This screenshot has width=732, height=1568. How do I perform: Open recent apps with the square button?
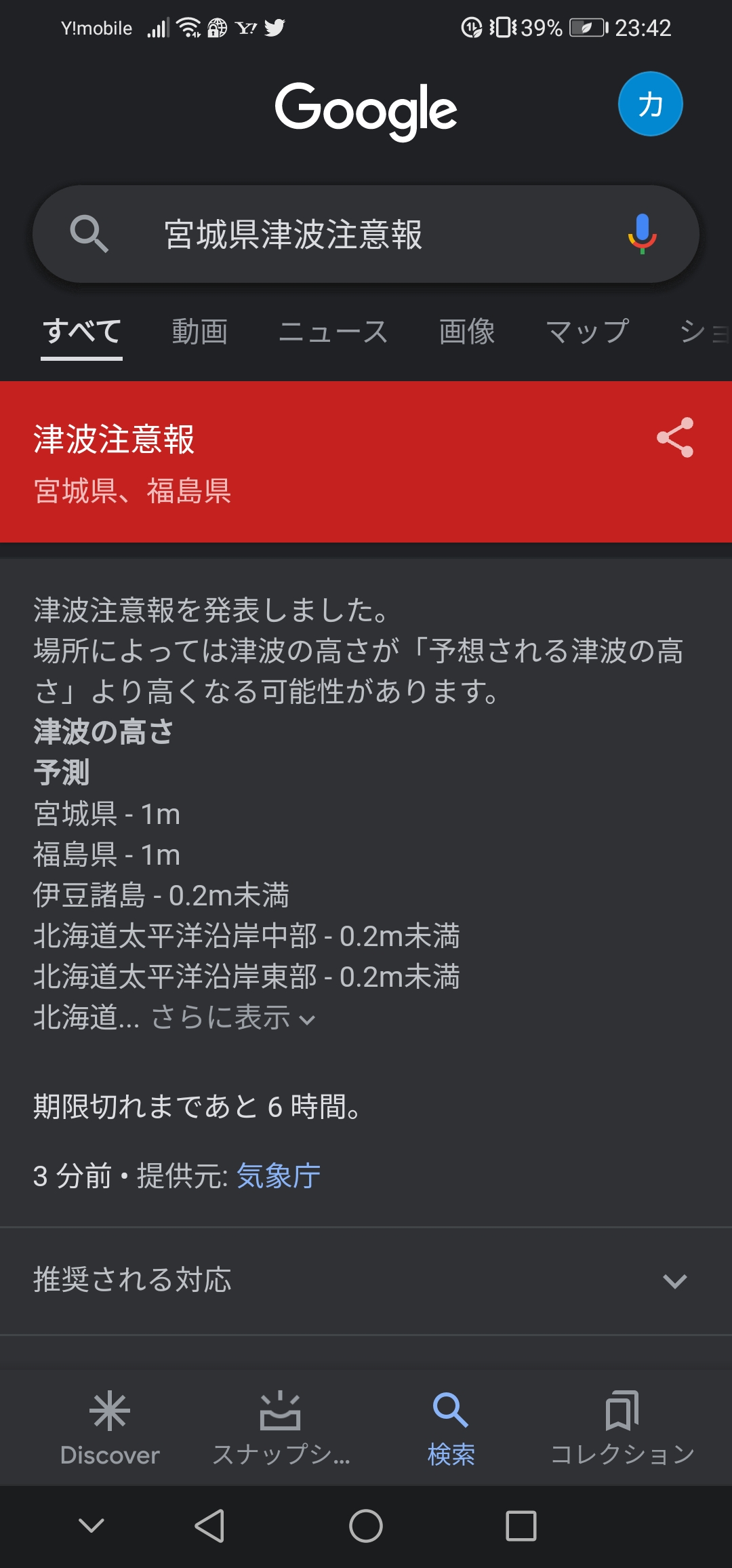tap(521, 1526)
